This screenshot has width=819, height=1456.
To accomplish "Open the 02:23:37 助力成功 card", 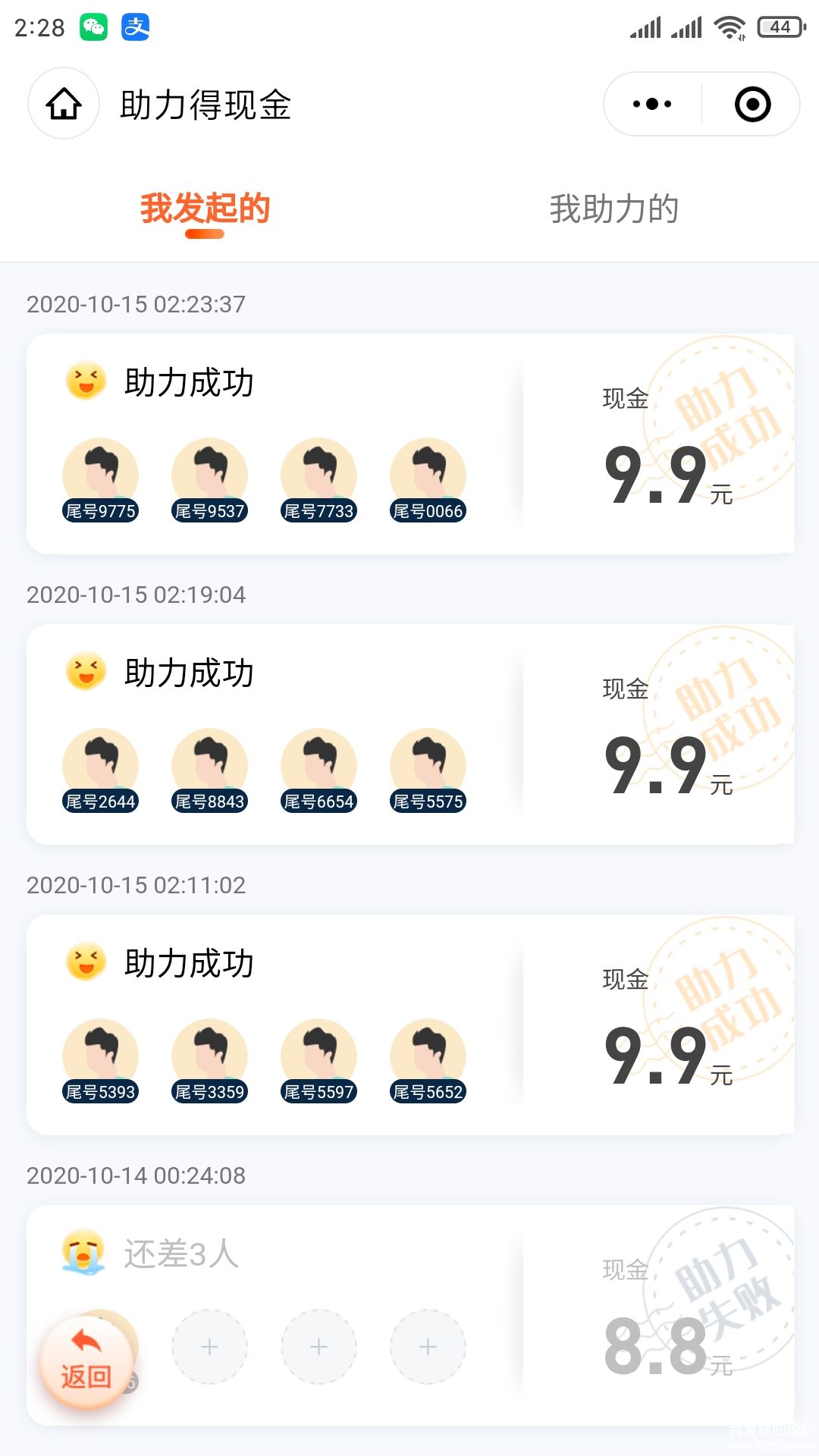I will coord(409,444).
